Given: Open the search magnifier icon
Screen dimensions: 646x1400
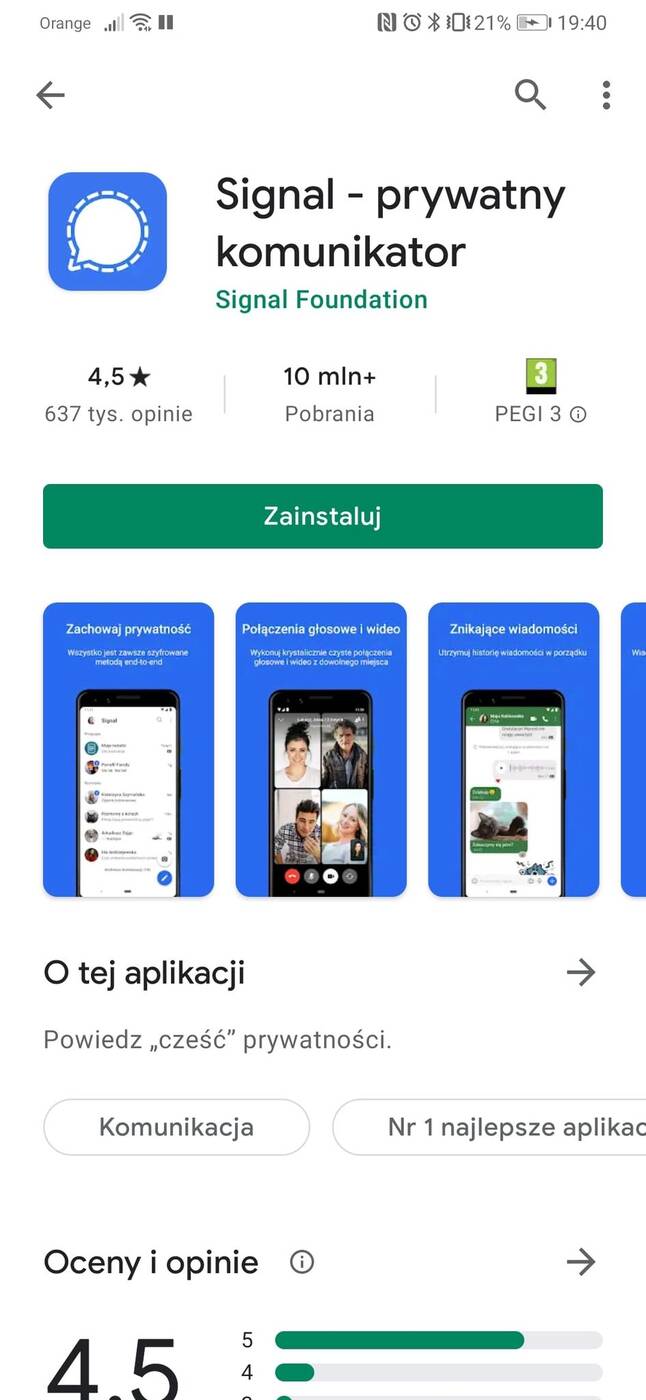Looking at the screenshot, I should [x=530, y=95].
